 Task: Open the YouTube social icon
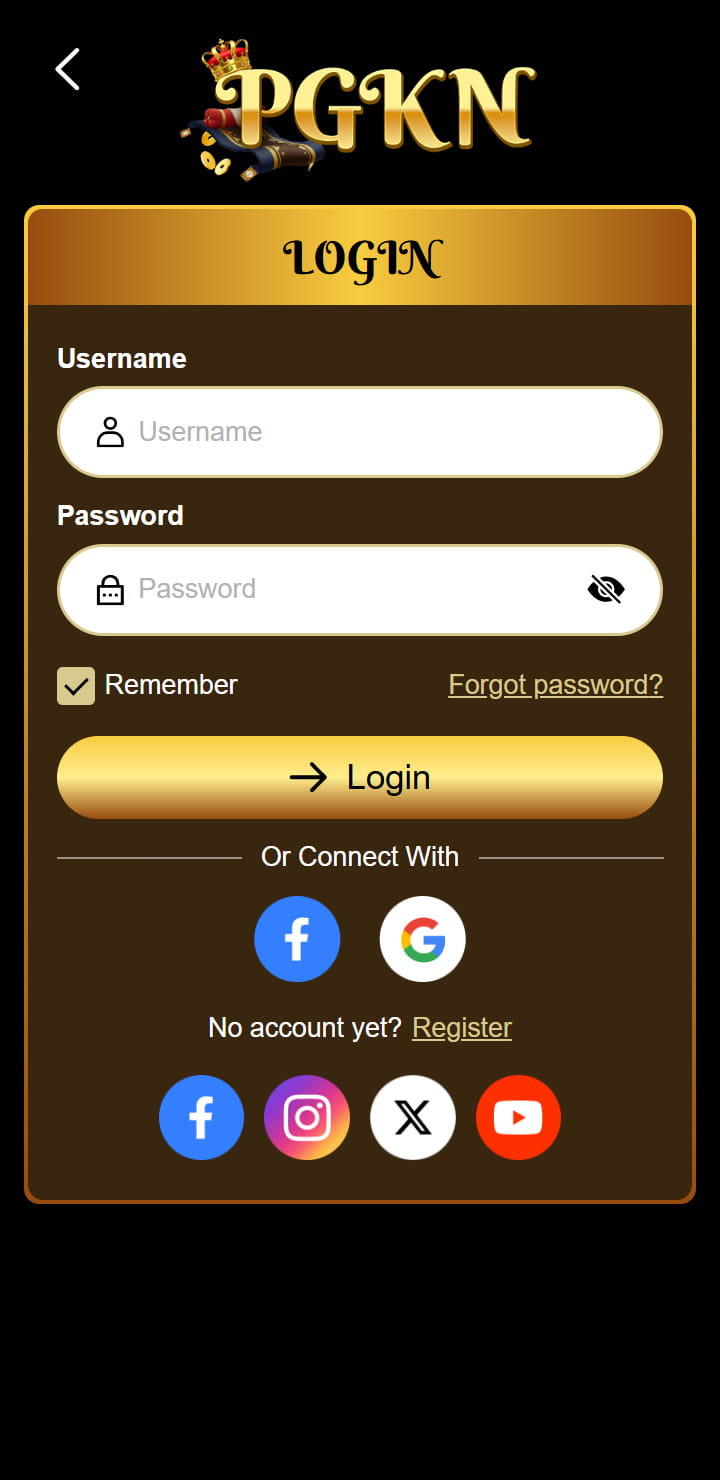click(x=518, y=1117)
